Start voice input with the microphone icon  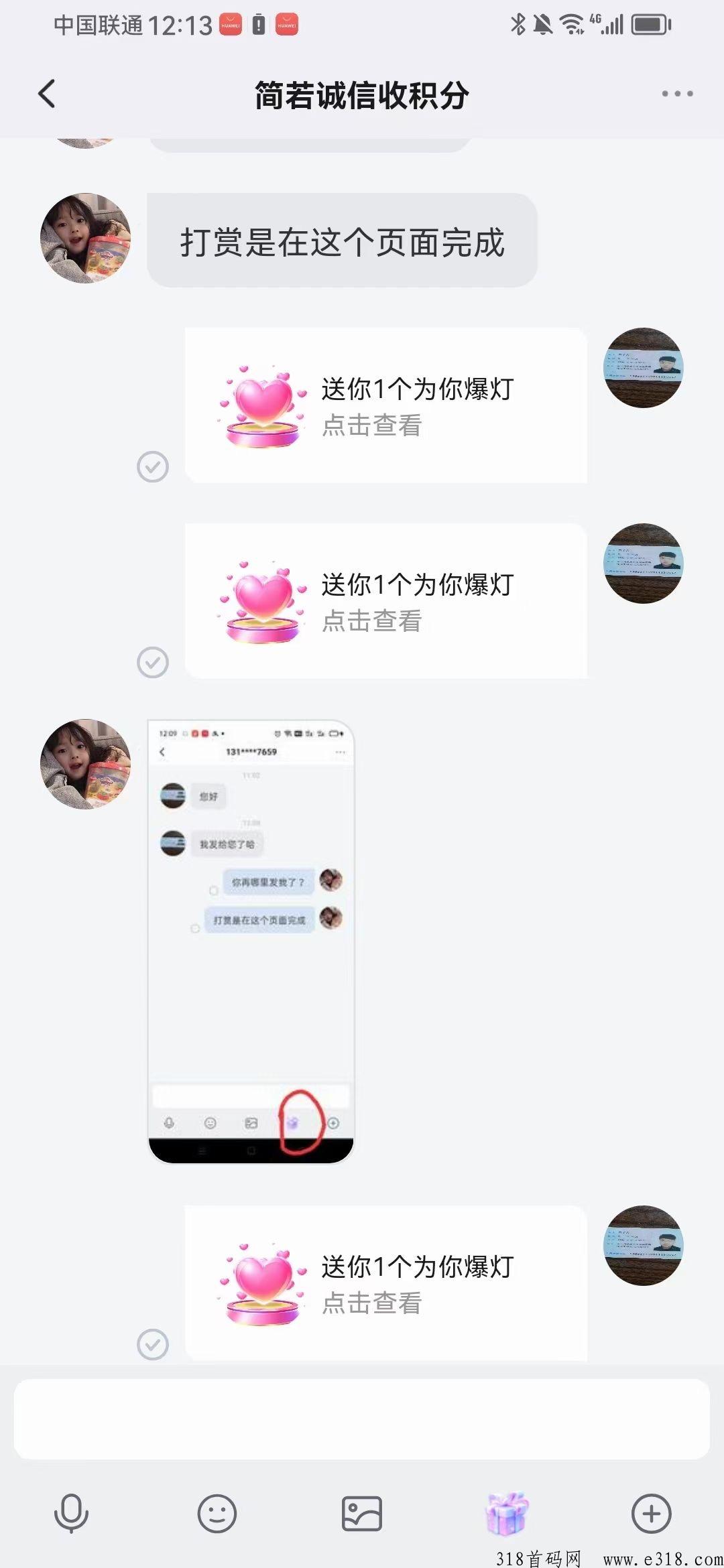(x=71, y=1513)
